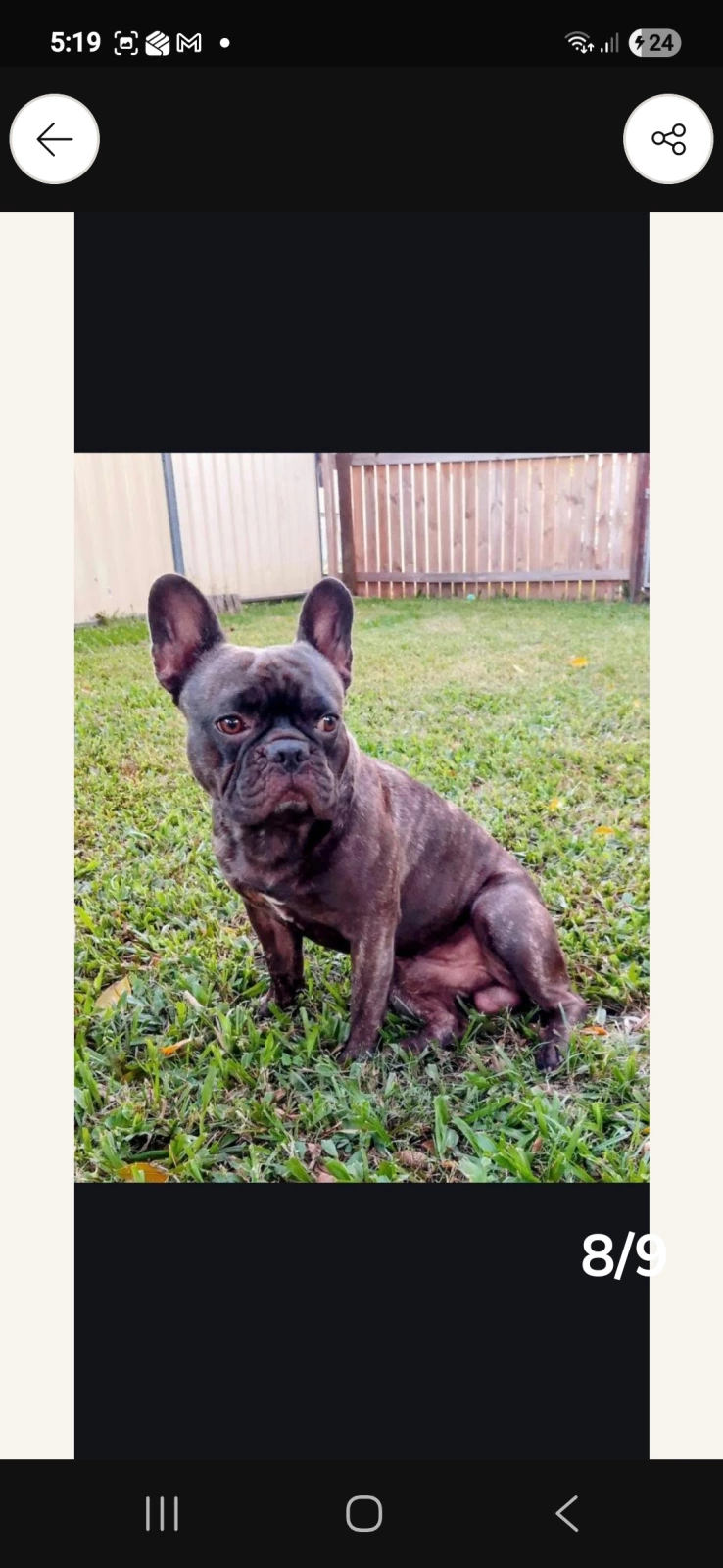Open the dog photo full view
Screen dimensions: 723x1568
point(361,816)
